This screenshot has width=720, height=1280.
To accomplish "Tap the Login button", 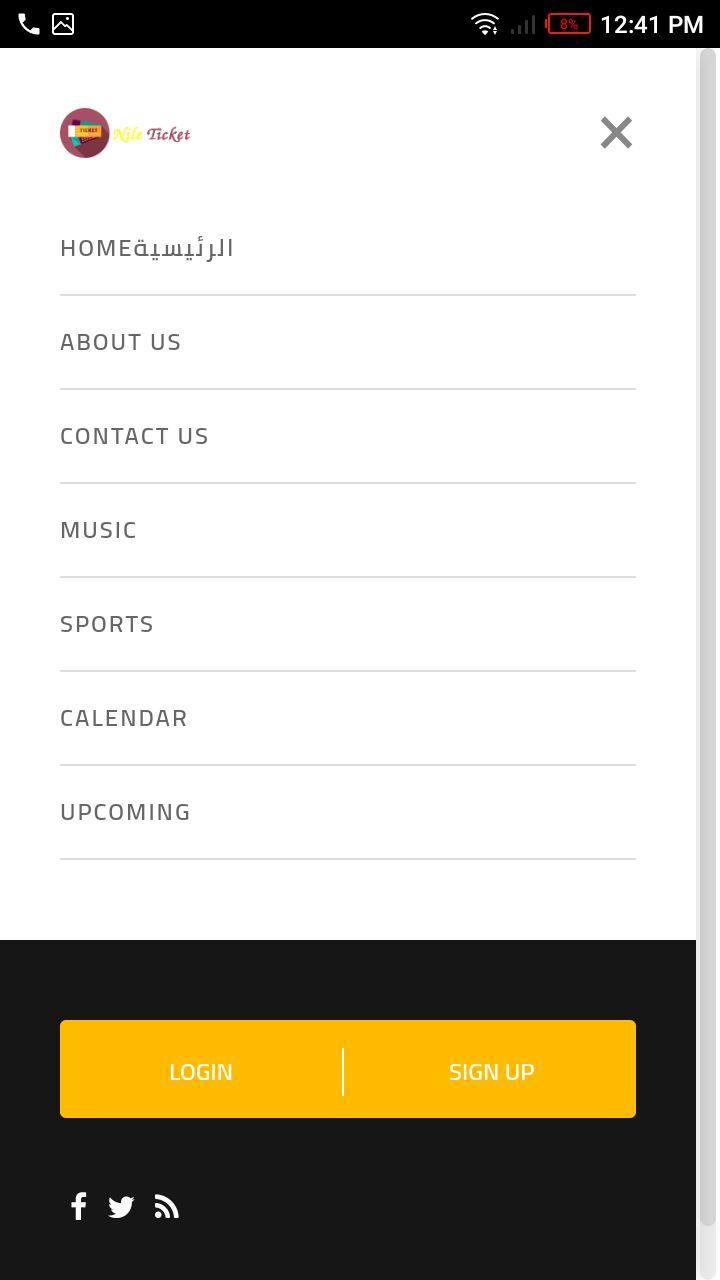I will 201,1071.
